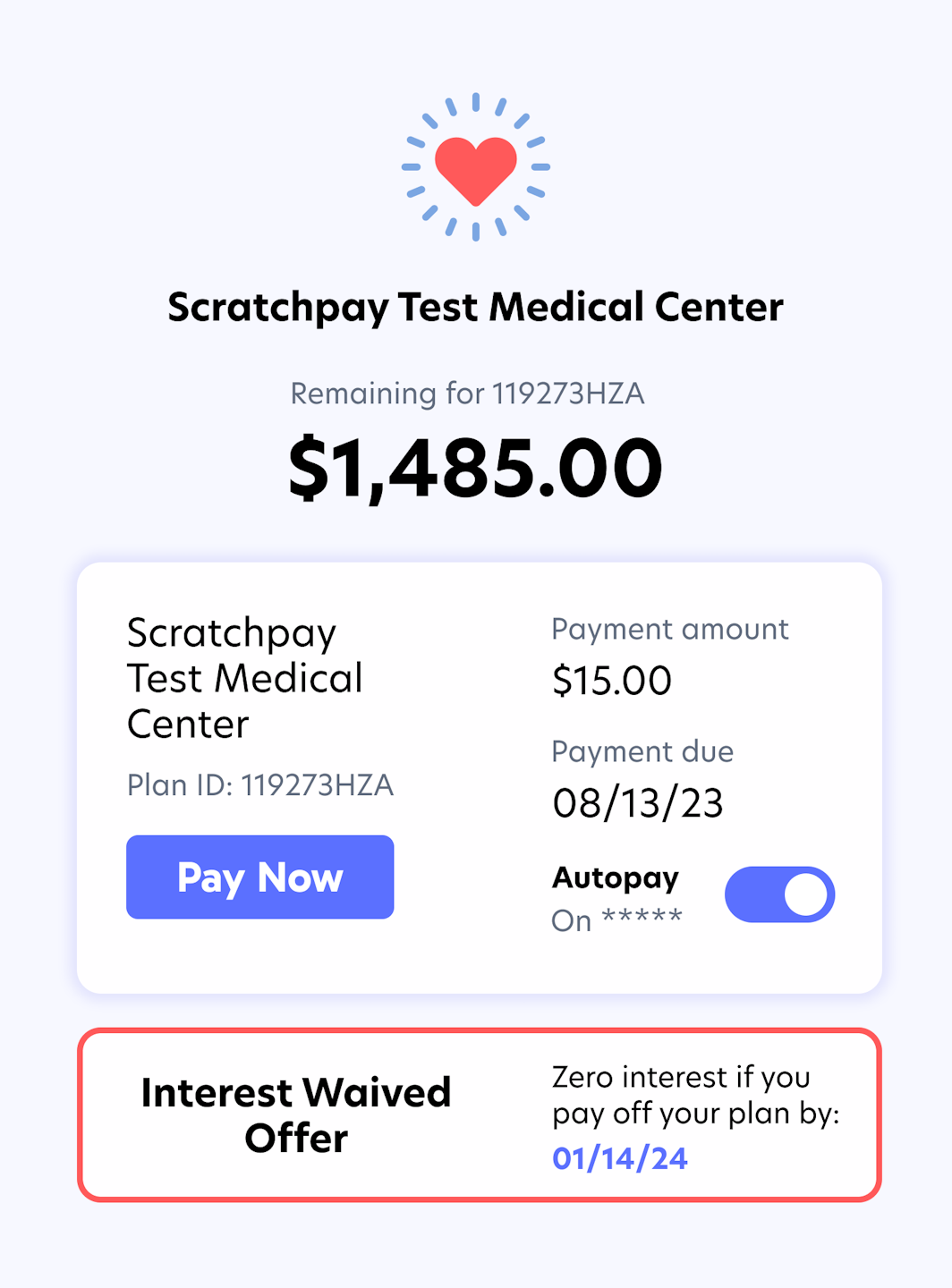Open the Interest Waived Offer card
Viewport: 952px width, 1288px height.
click(479, 1114)
